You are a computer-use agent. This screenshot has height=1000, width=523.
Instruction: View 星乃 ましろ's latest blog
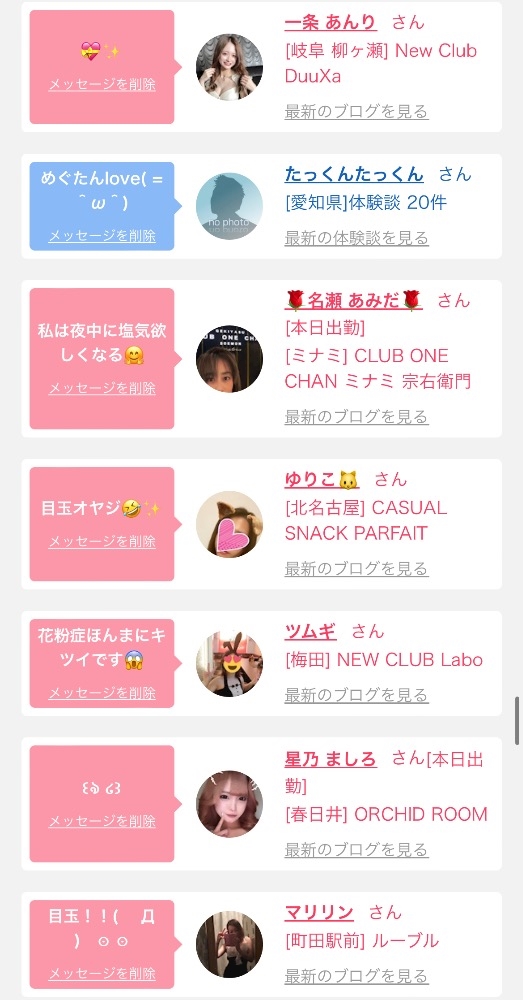[x=356, y=850]
